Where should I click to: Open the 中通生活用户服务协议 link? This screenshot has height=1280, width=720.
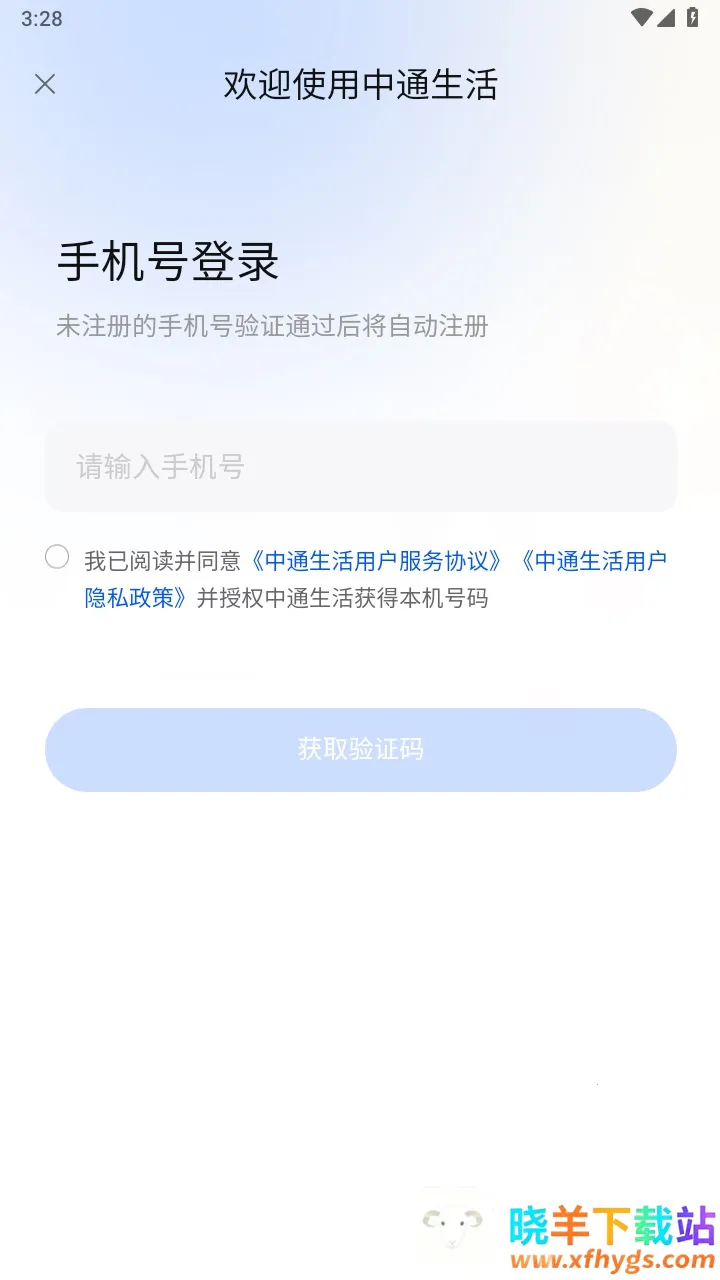(x=378, y=561)
